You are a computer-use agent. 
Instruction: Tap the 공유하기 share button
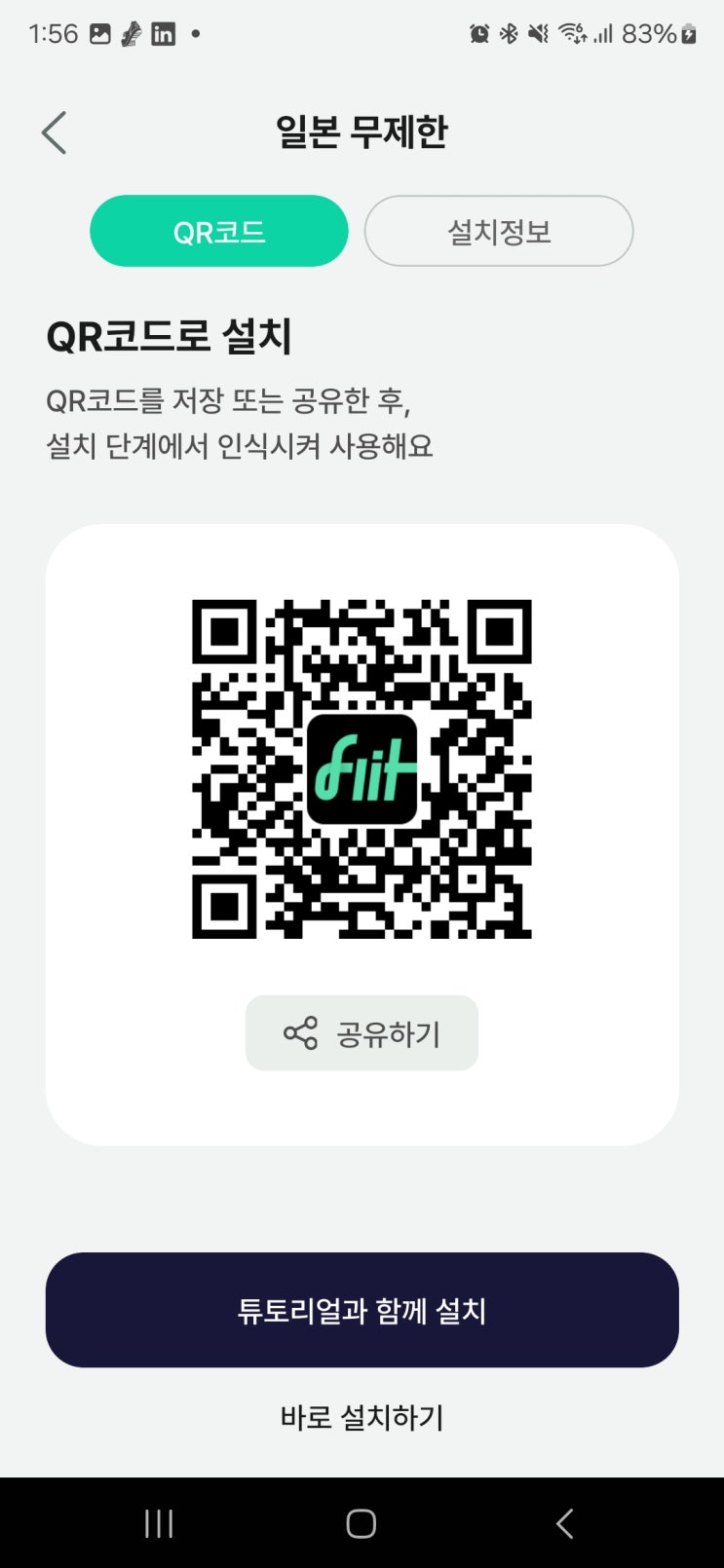pos(362,1032)
